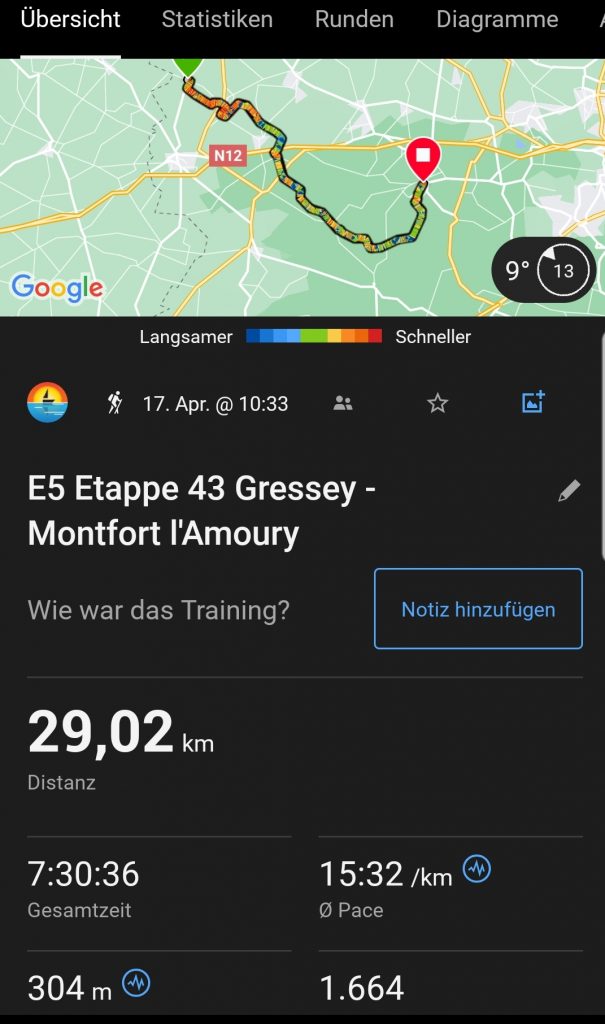Open elevation info icon next to 304 m
605x1024 pixels.
(x=136, y=984)
